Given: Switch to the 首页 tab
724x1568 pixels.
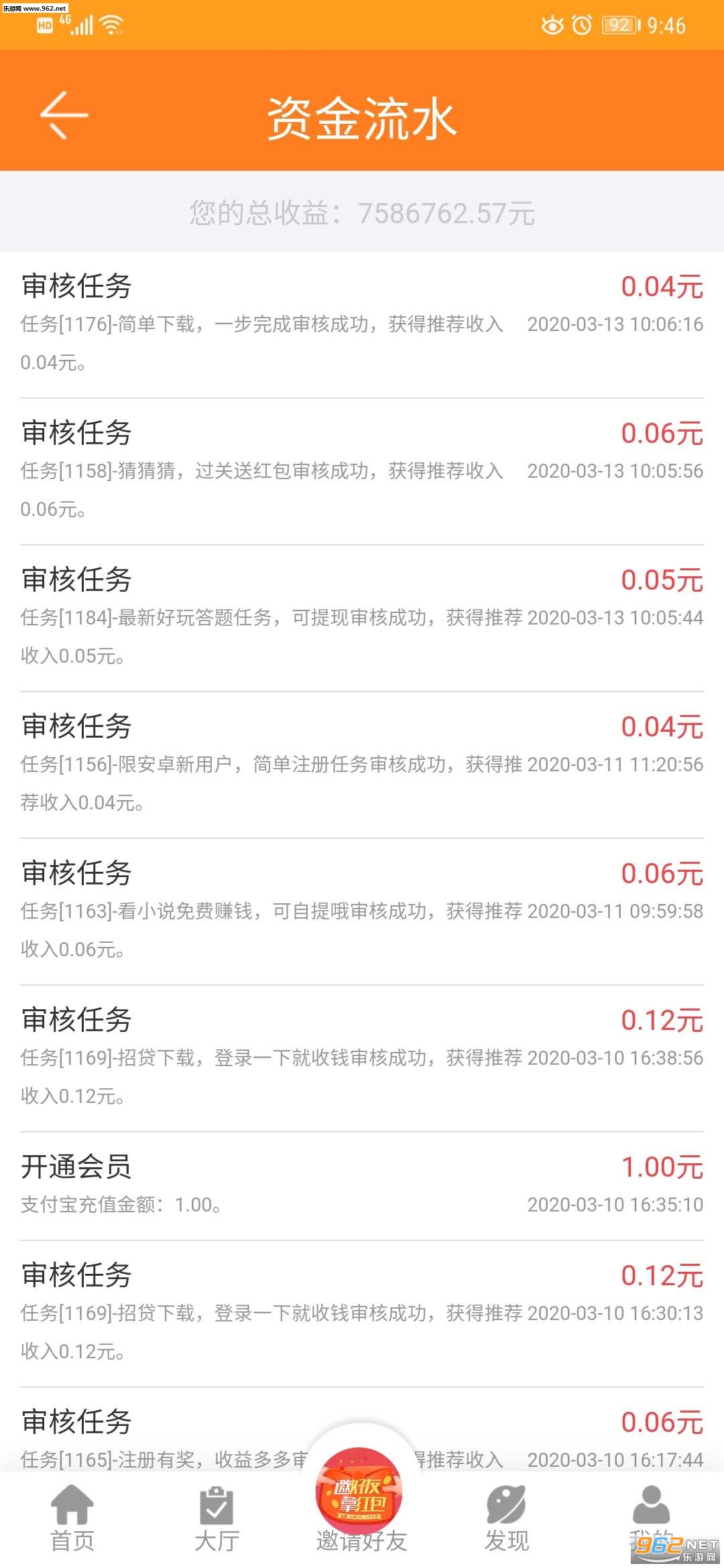Looking at the screenshot, I should [x=72, y=1518].
